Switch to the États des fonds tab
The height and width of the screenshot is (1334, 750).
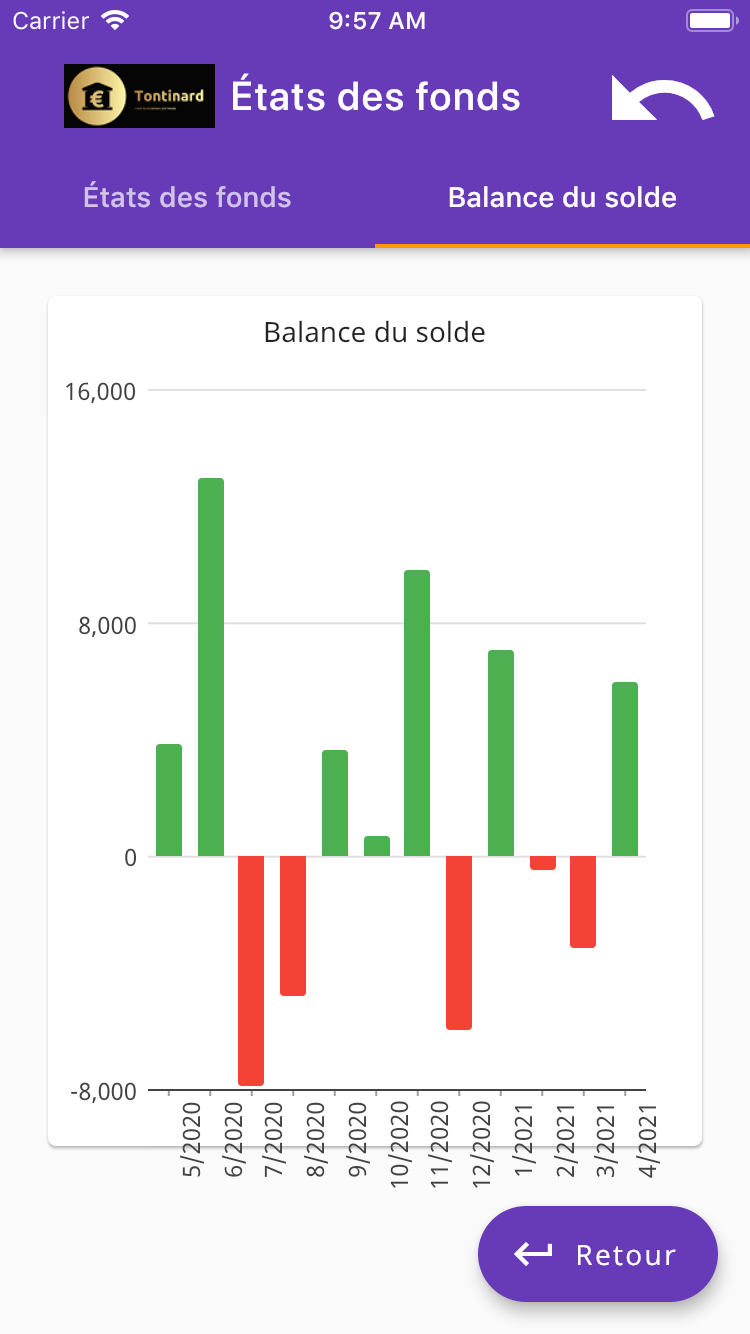187,197
